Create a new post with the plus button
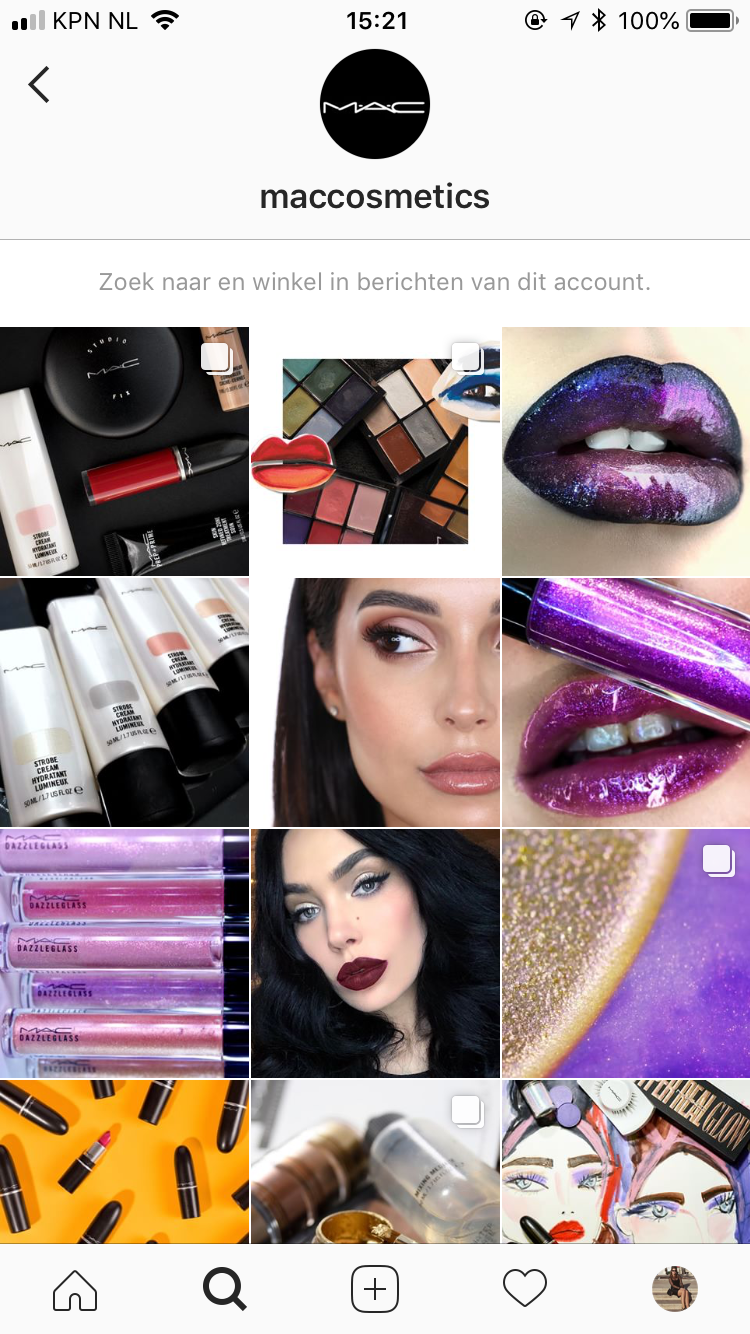 coord(375,1289)
